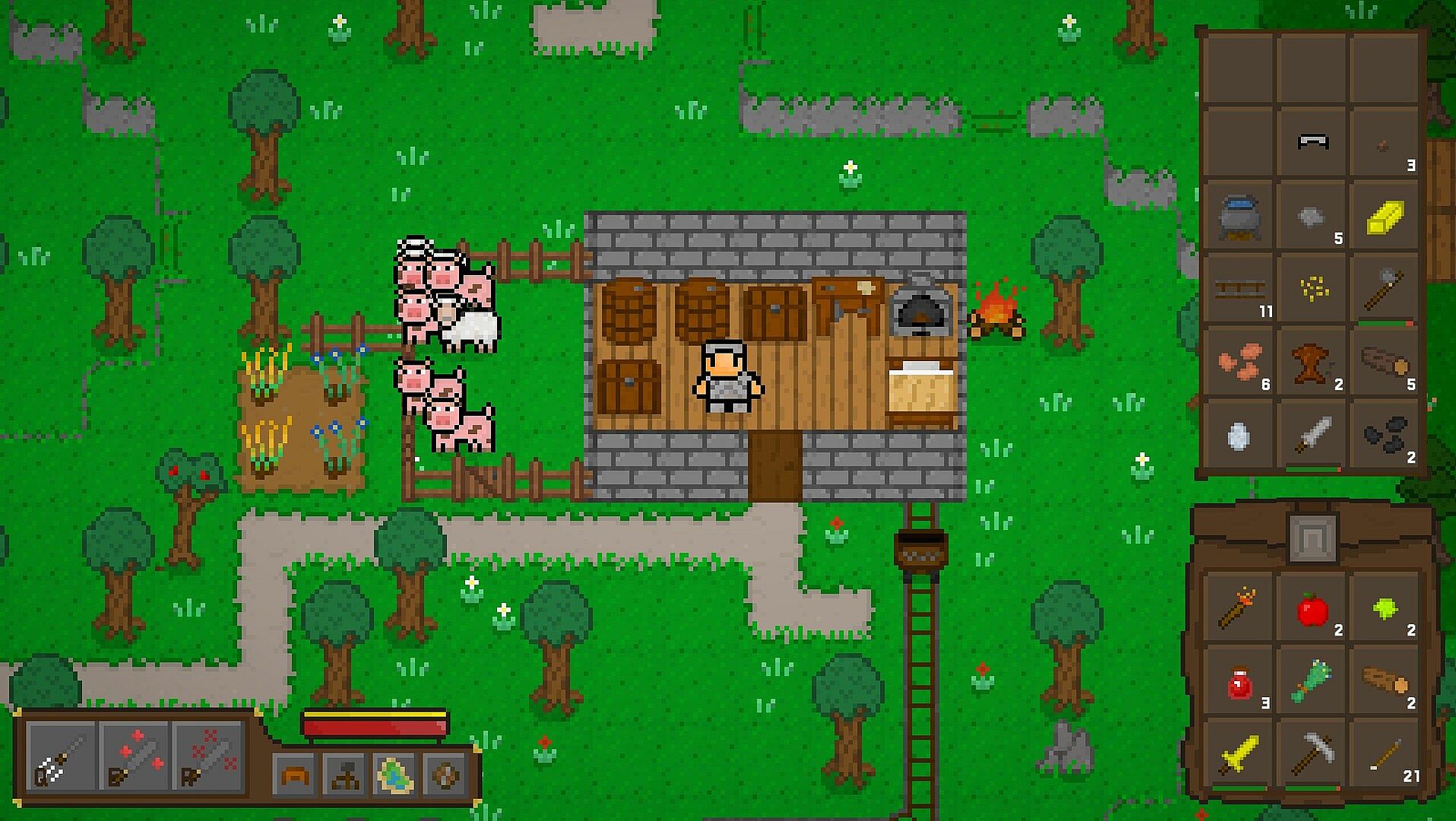Open the round wooden shield button
Viewport: 1456px width, 821px height.
446,775
